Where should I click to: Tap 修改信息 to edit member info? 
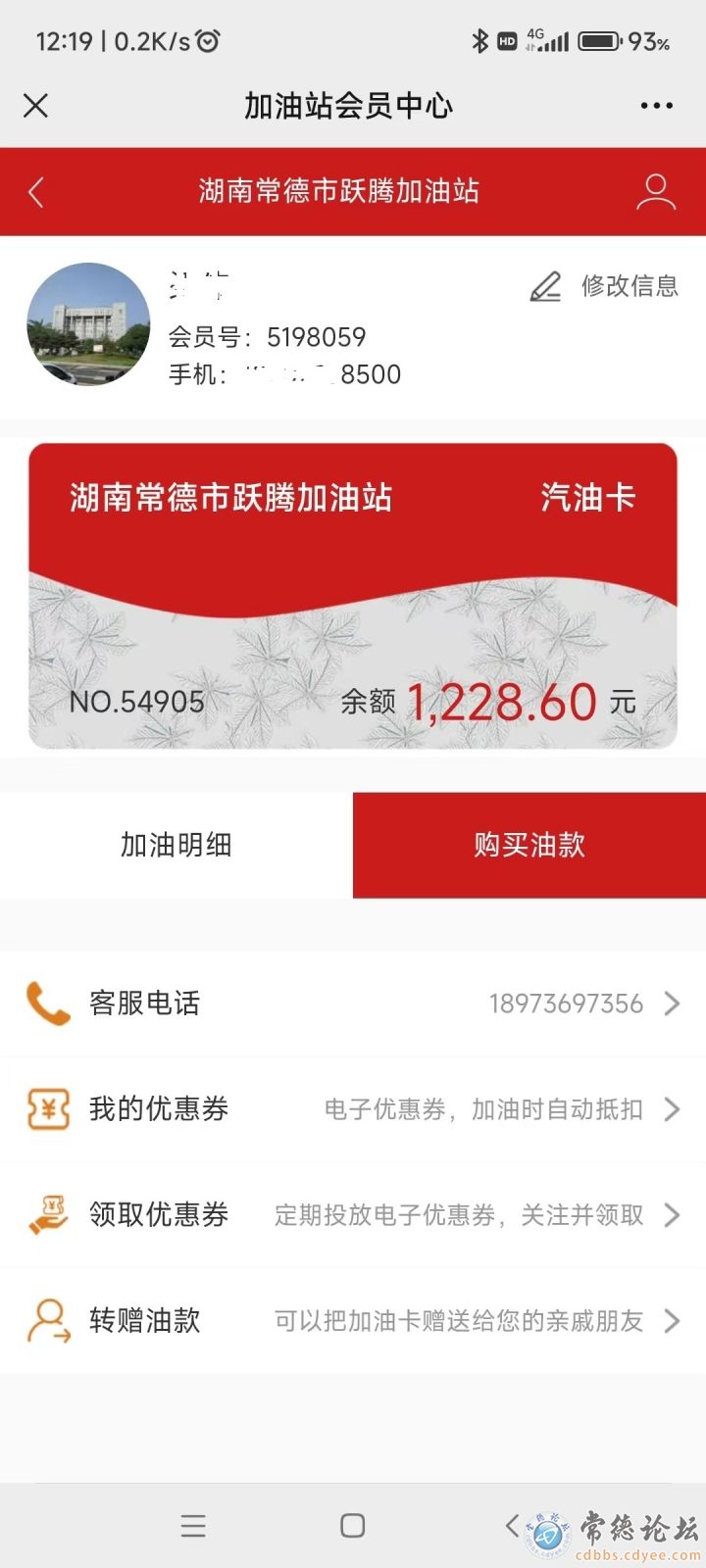[604, 286]
